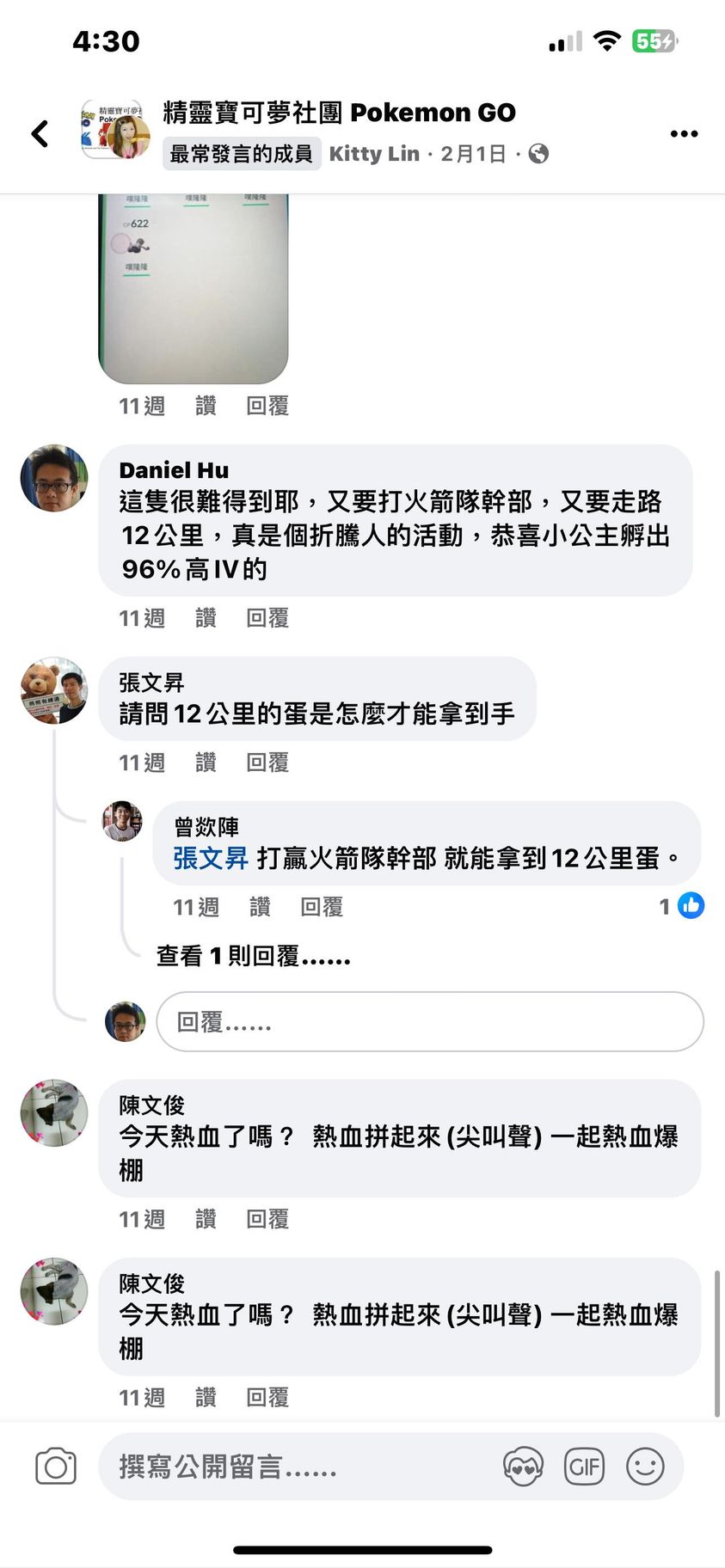Open the emoji smiley picker
Viewport: 725px width, 1568px height.
(645, 1467)
